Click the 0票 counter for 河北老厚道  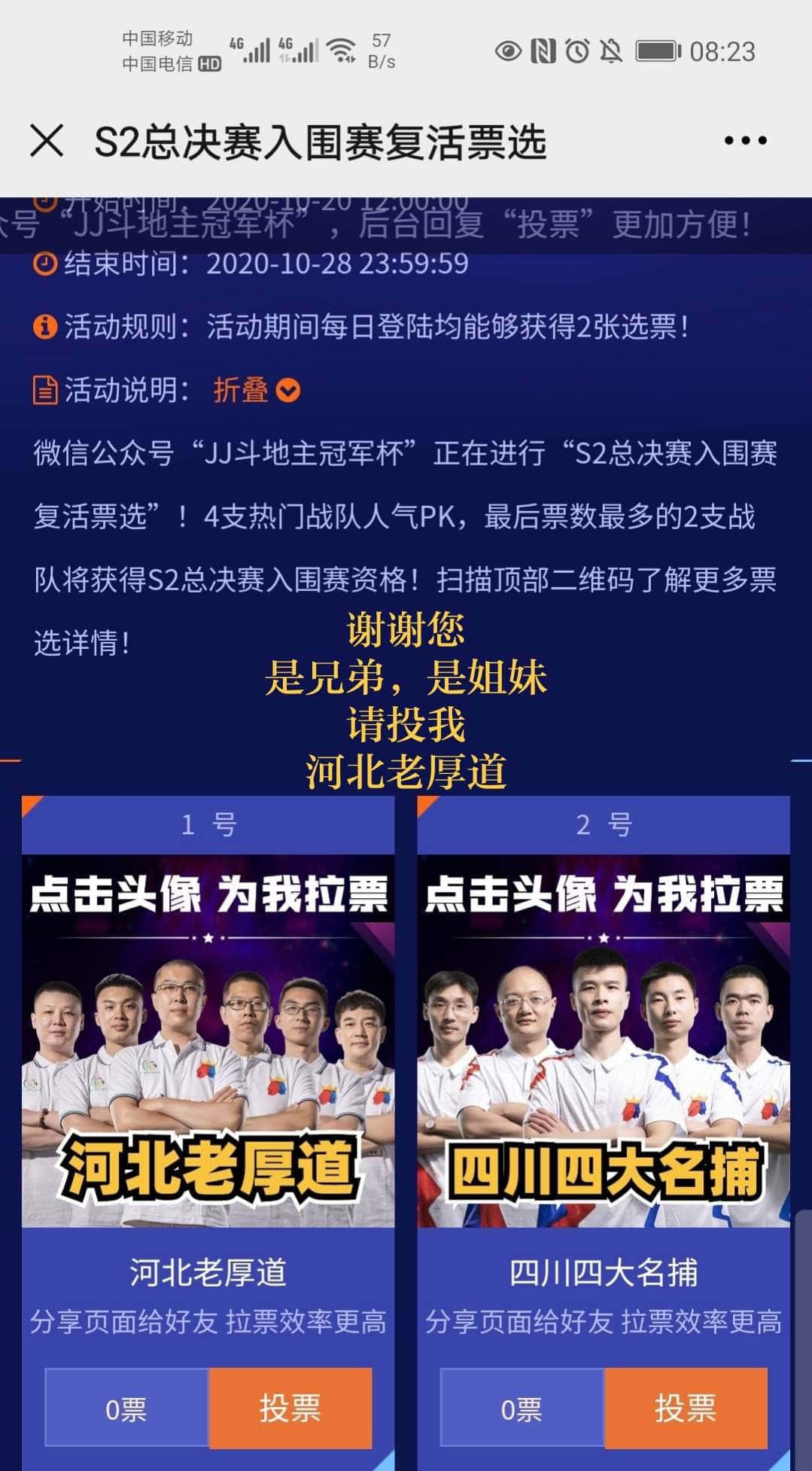[x=126, y=1409]
